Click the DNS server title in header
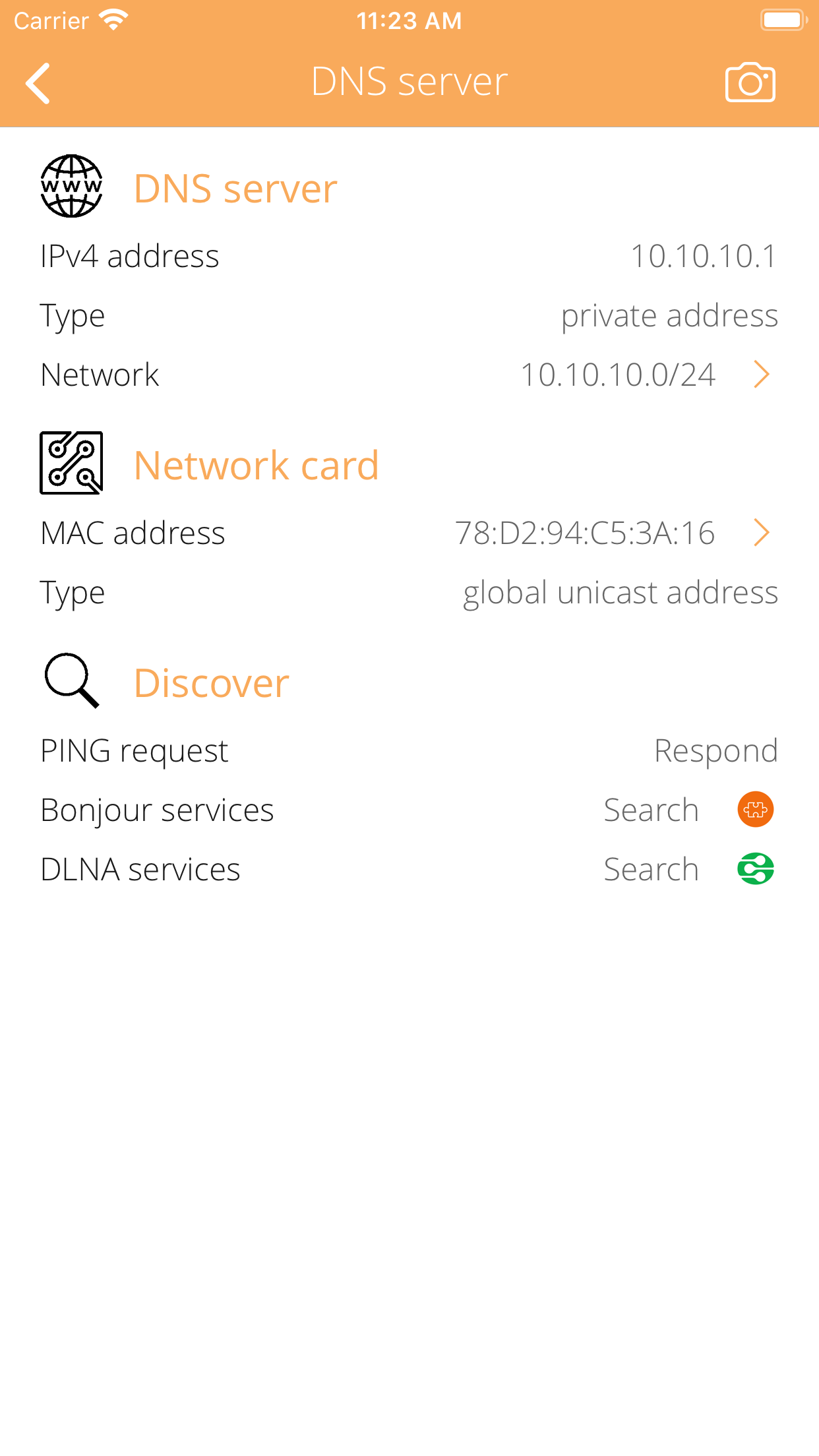 [409, 80]
